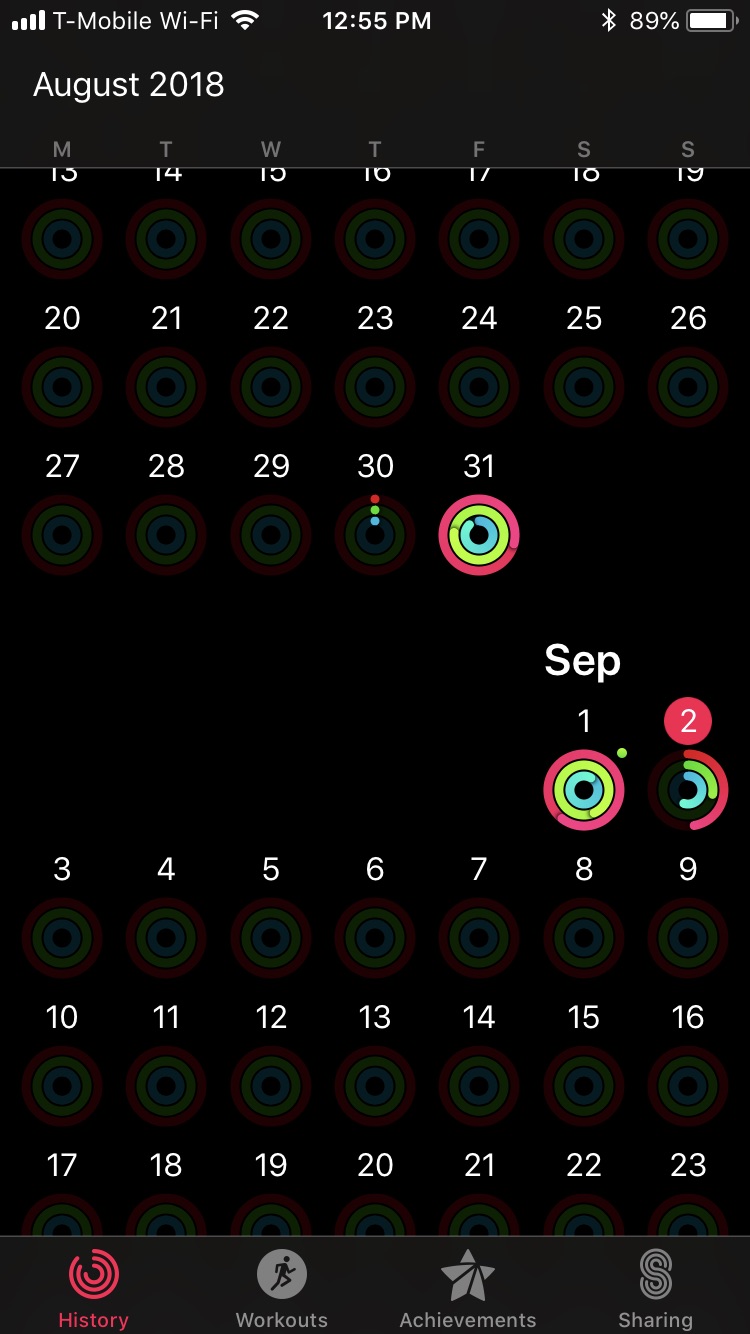Screen dimensions: 750x1334
Task: Tap the rings for August 22
Action: coord(271,388)
